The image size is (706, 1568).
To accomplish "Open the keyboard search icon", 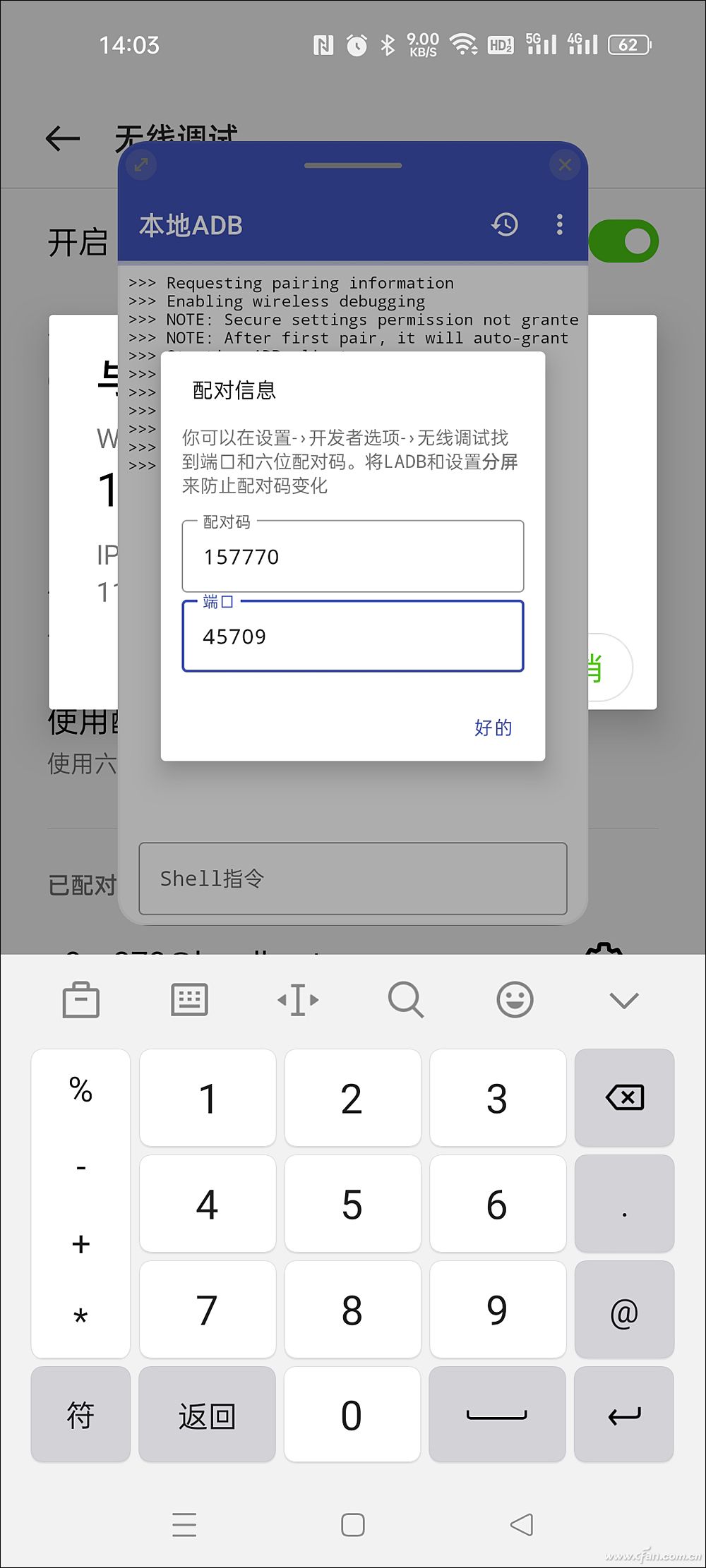I will (406, 999).
